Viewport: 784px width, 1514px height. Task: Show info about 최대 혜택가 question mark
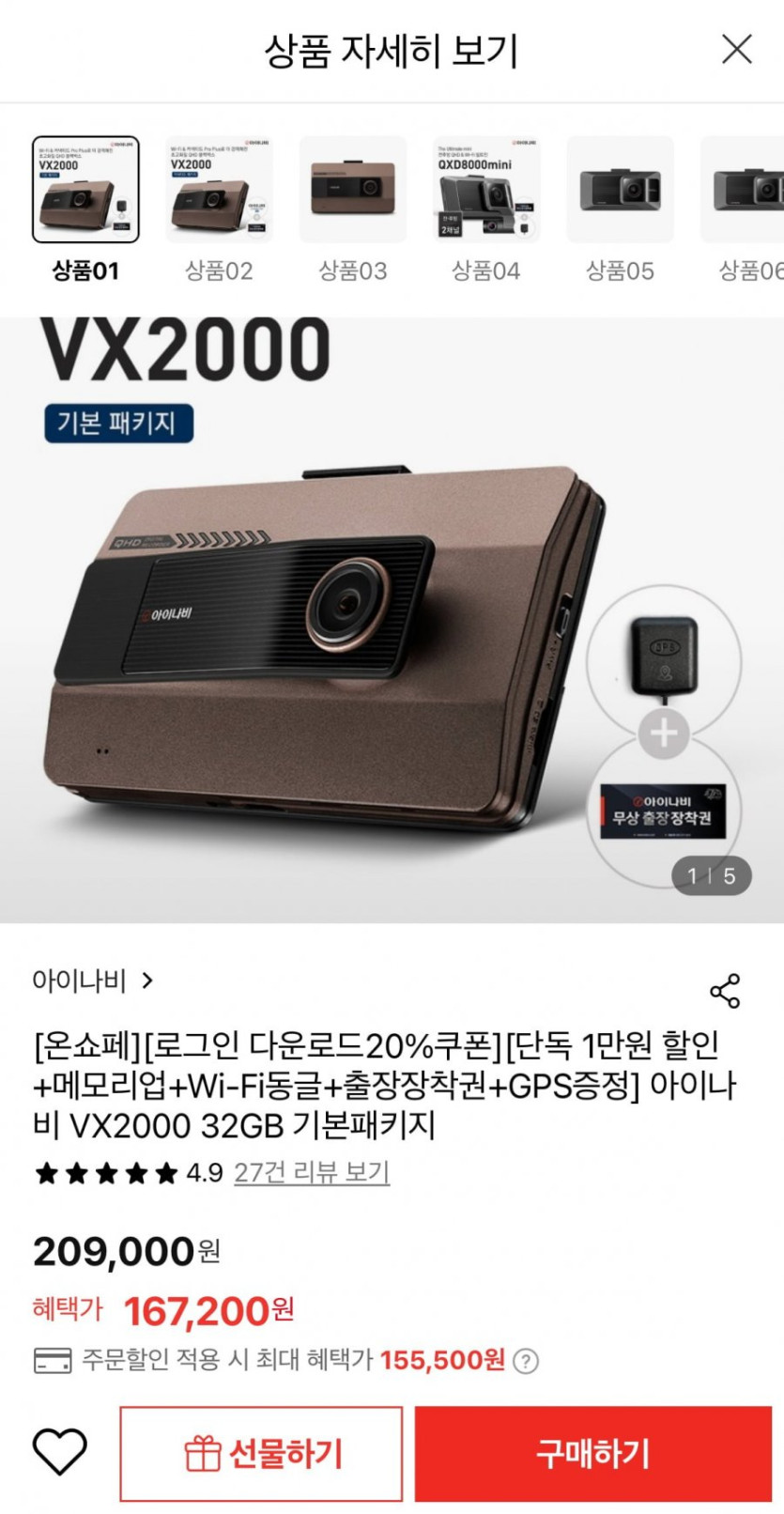(x=527, y=1361)
